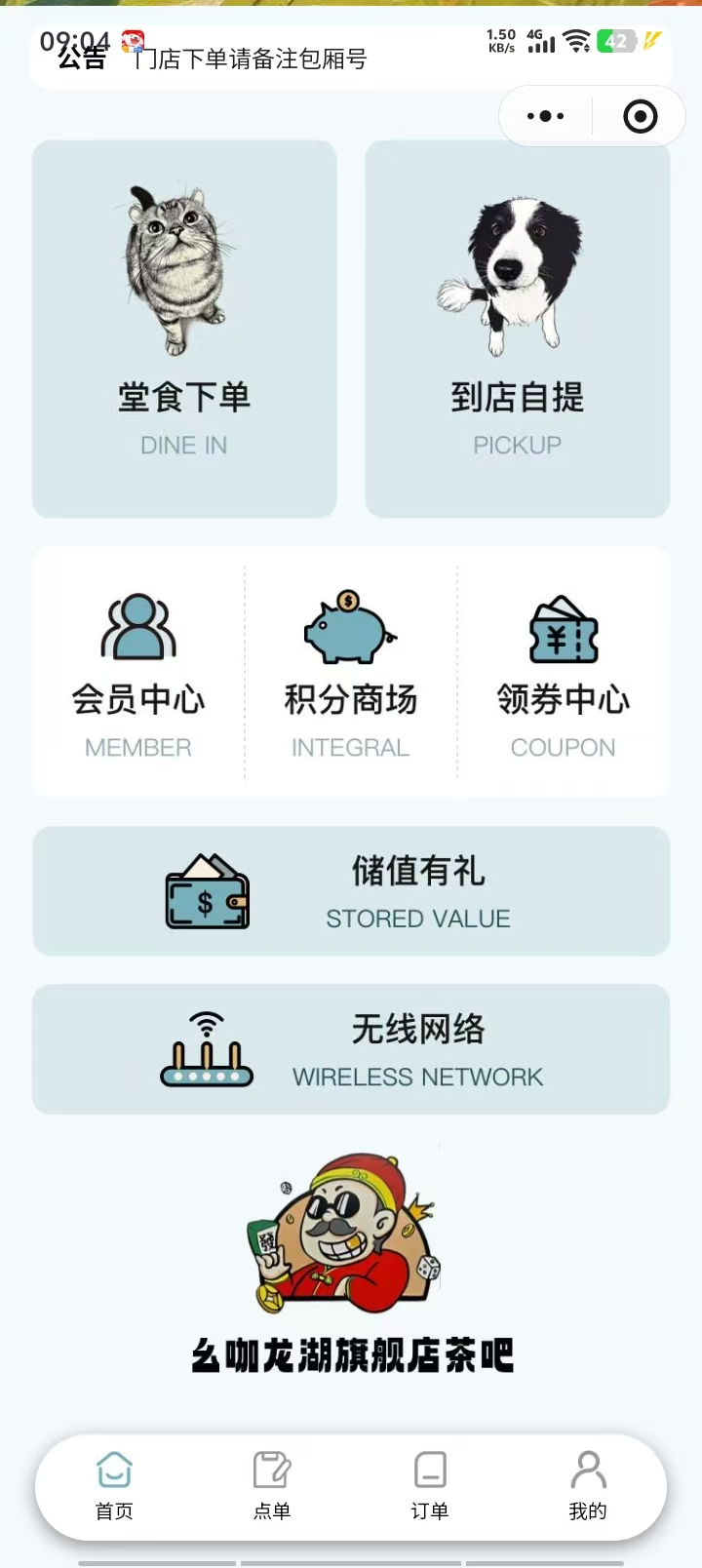The width and height of the screenshot is (702, 1568).
Task: Go to 会员中心 Member center
Action: tap(138, 673)
